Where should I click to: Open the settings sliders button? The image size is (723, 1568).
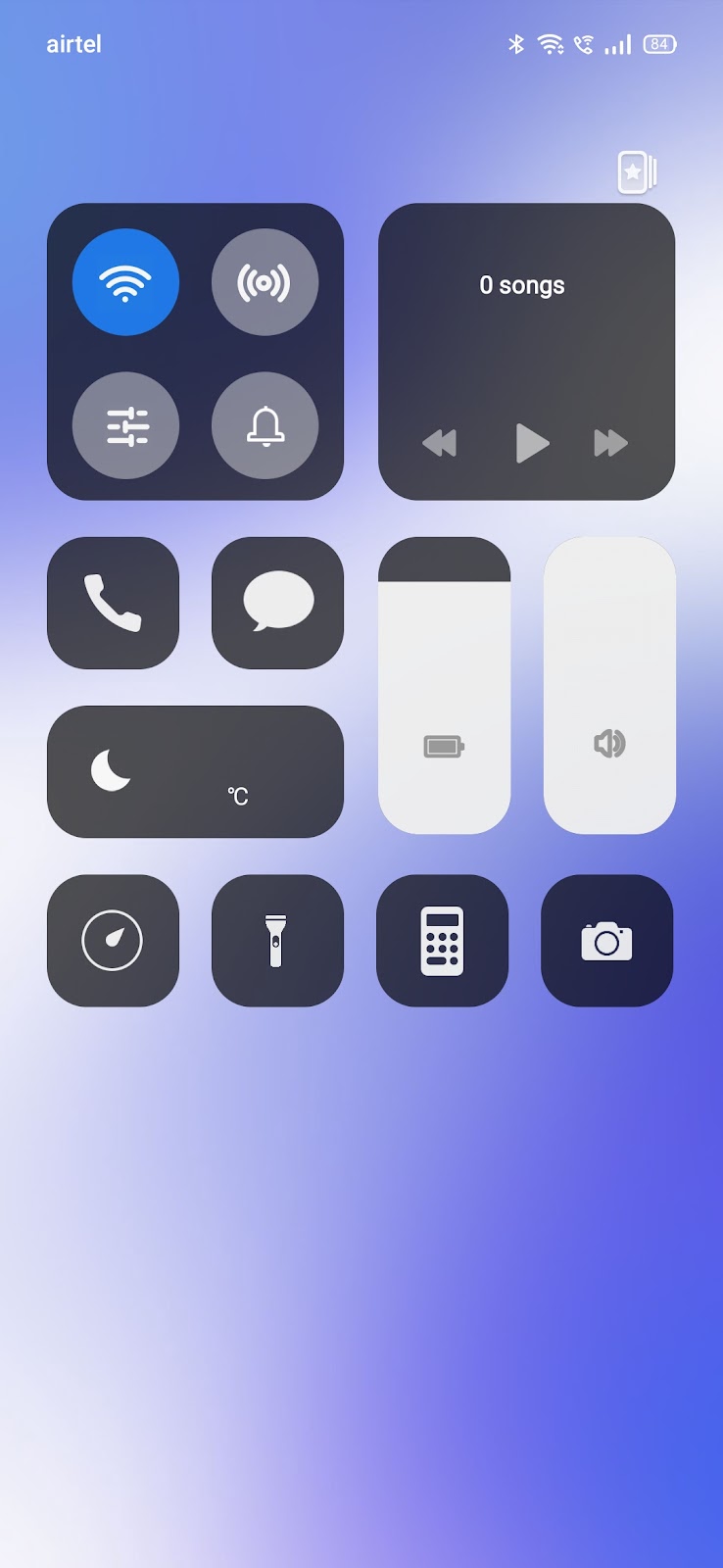125,425
